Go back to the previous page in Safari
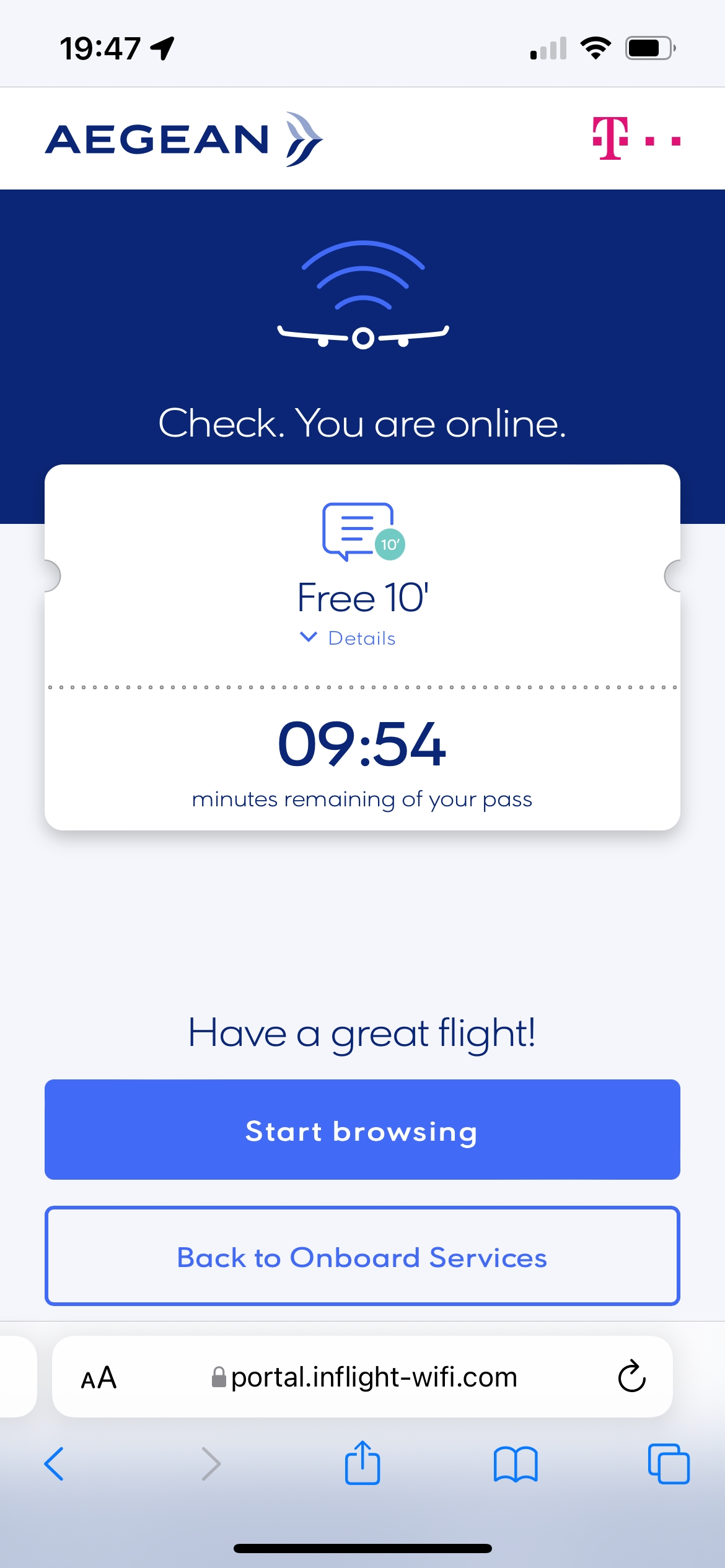Image resolution: width=725 pixels, height=1568 pixels. click(55, 1464)
